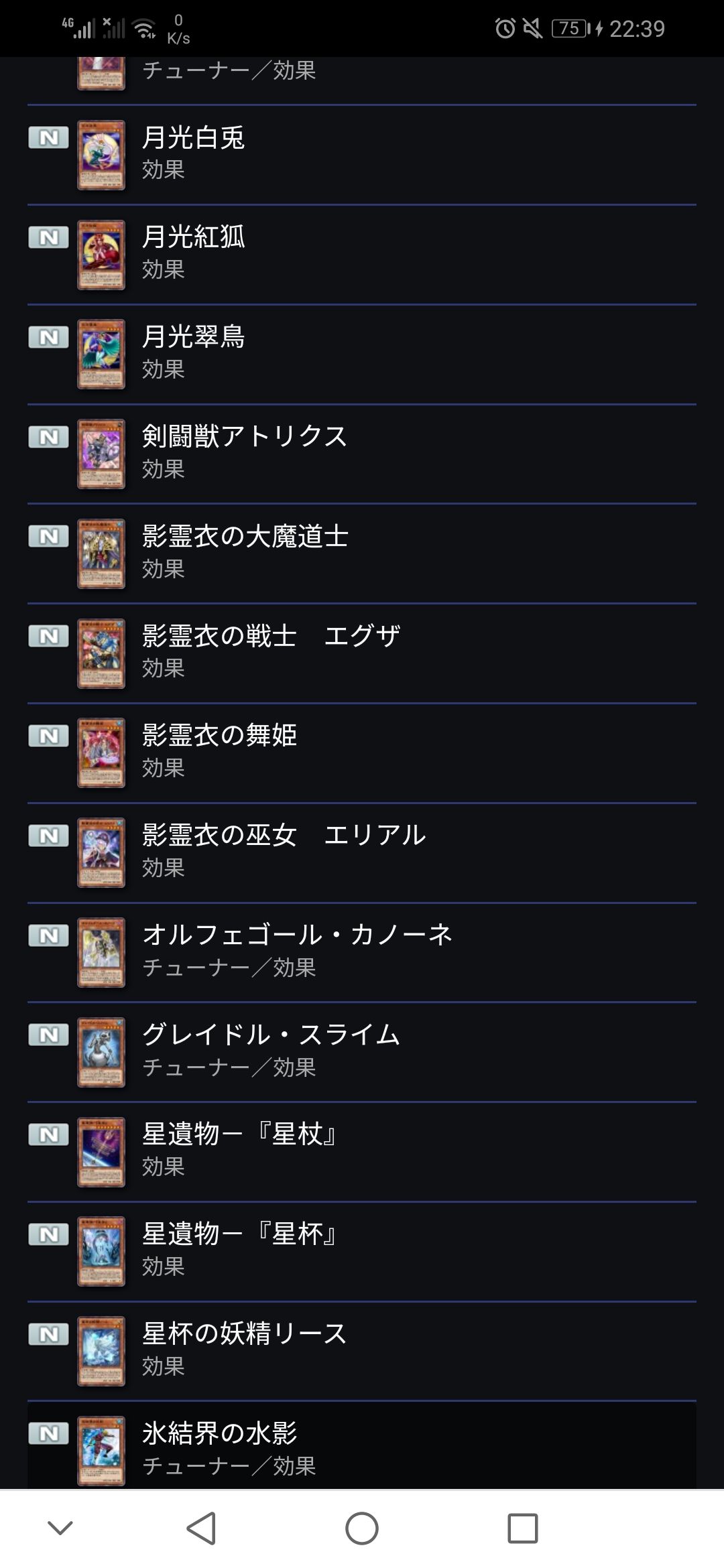Tap the N badge beside 影霊衣の戦士 エグザ
724x1568 pixels.
pyautogui.click(x=50, y=637)
